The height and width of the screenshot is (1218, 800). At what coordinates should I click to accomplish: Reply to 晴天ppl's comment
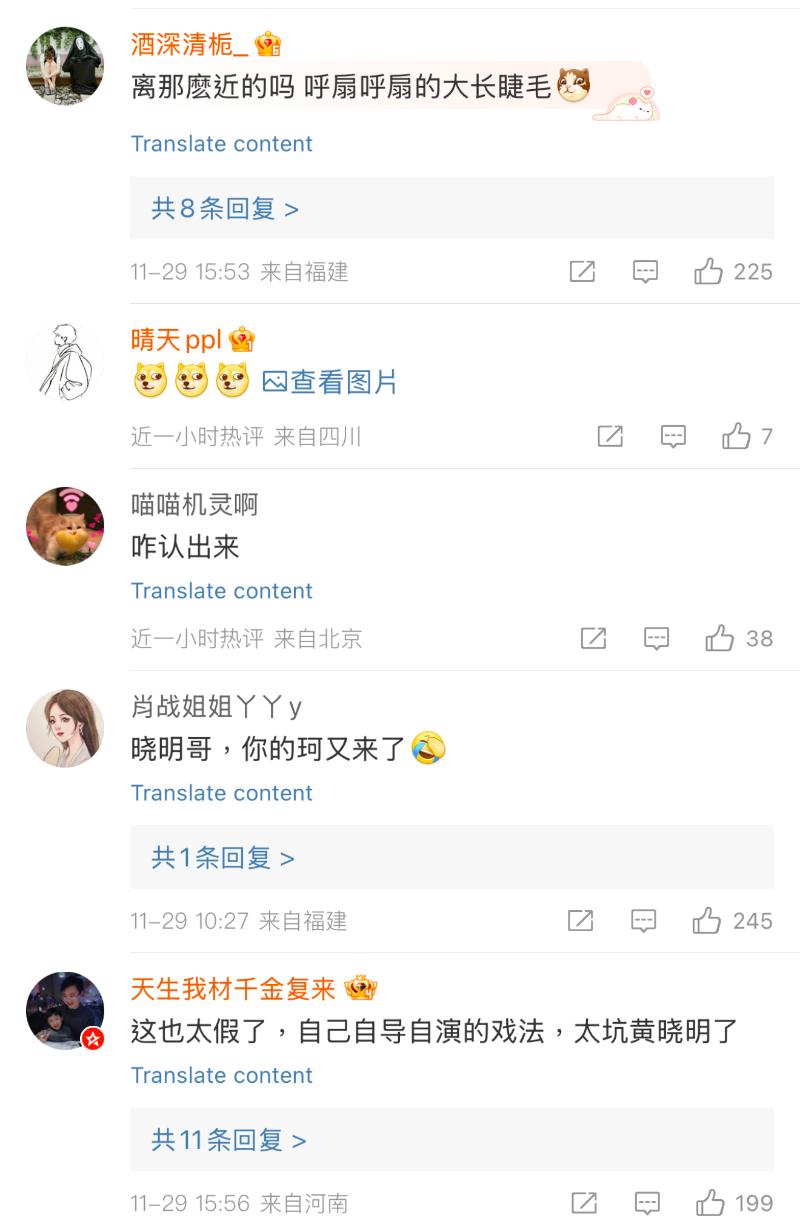[673, 436]
